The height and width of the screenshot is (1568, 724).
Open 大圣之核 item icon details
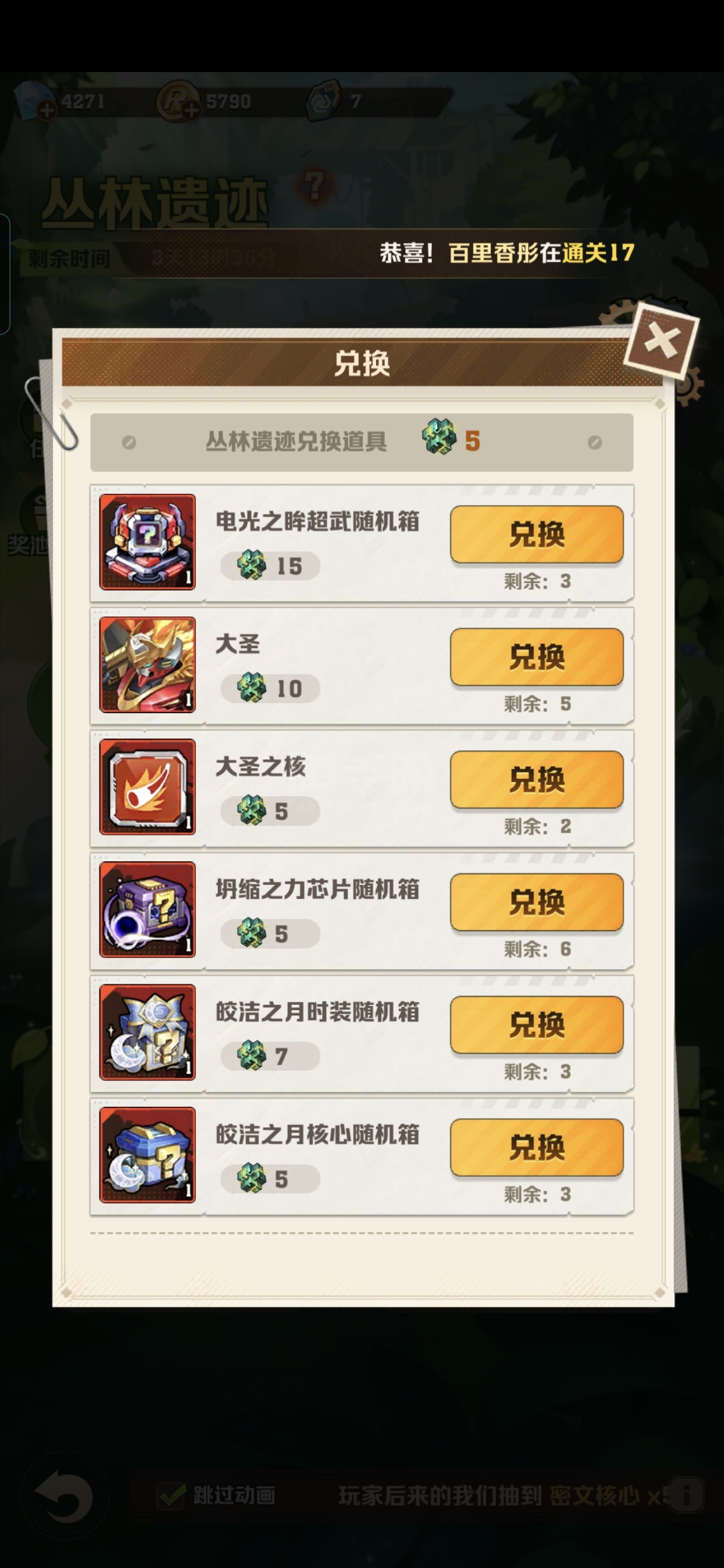point(148,787)
